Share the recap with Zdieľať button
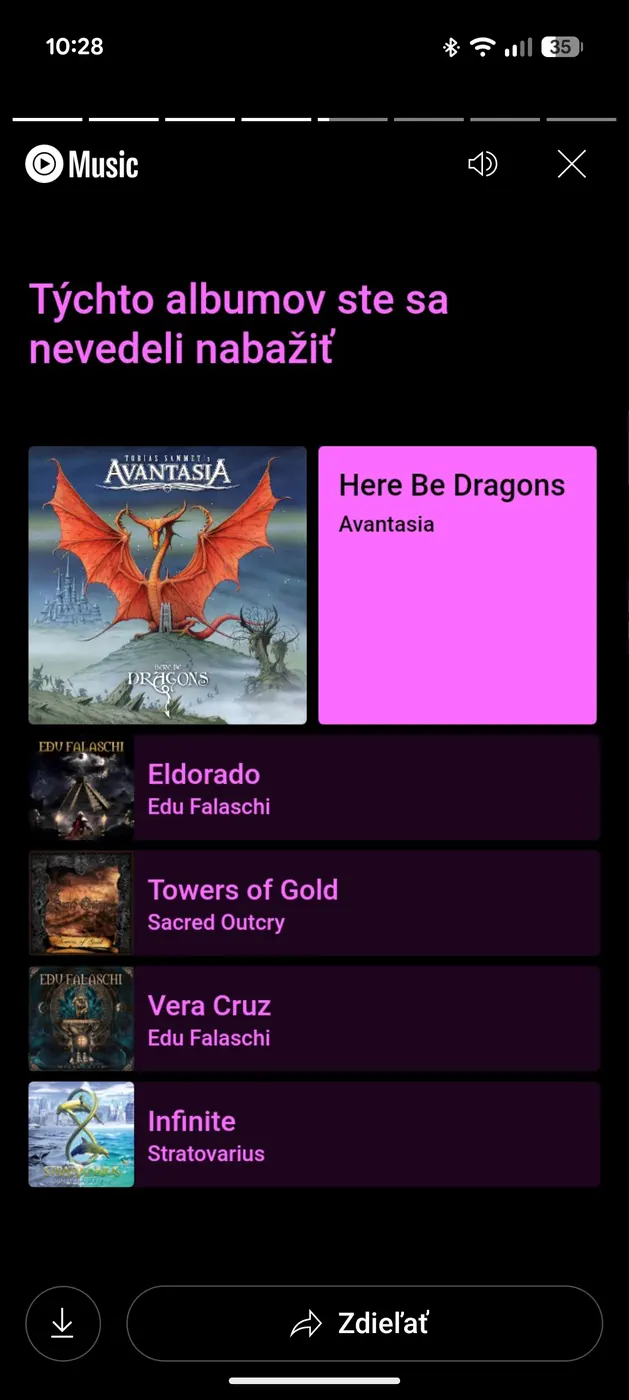This screenshot has width=629, height=1400. (364, 1323)
